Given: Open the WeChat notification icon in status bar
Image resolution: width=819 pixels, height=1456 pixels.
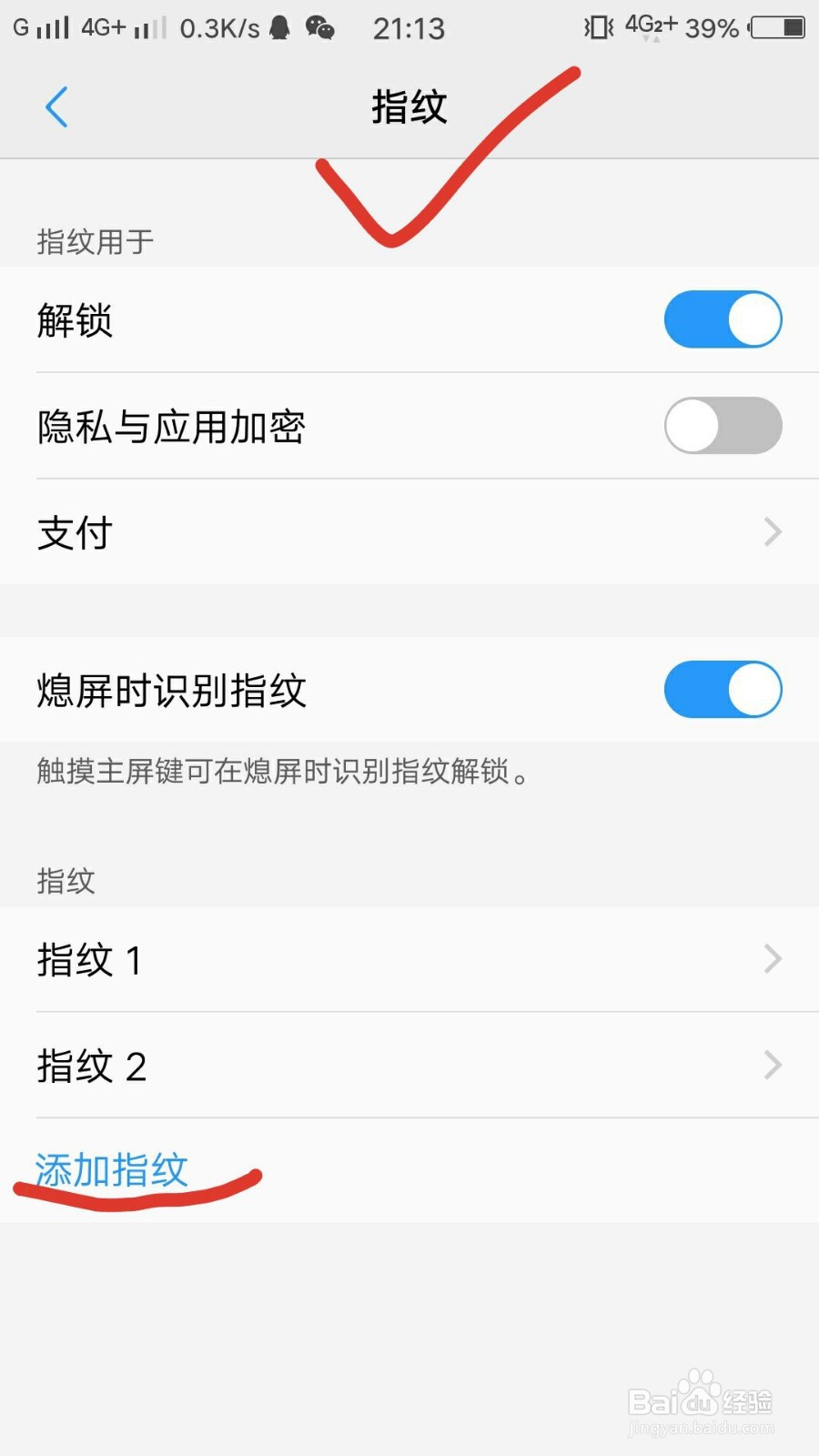Looking at the screenshot, I should coord(320,27).
